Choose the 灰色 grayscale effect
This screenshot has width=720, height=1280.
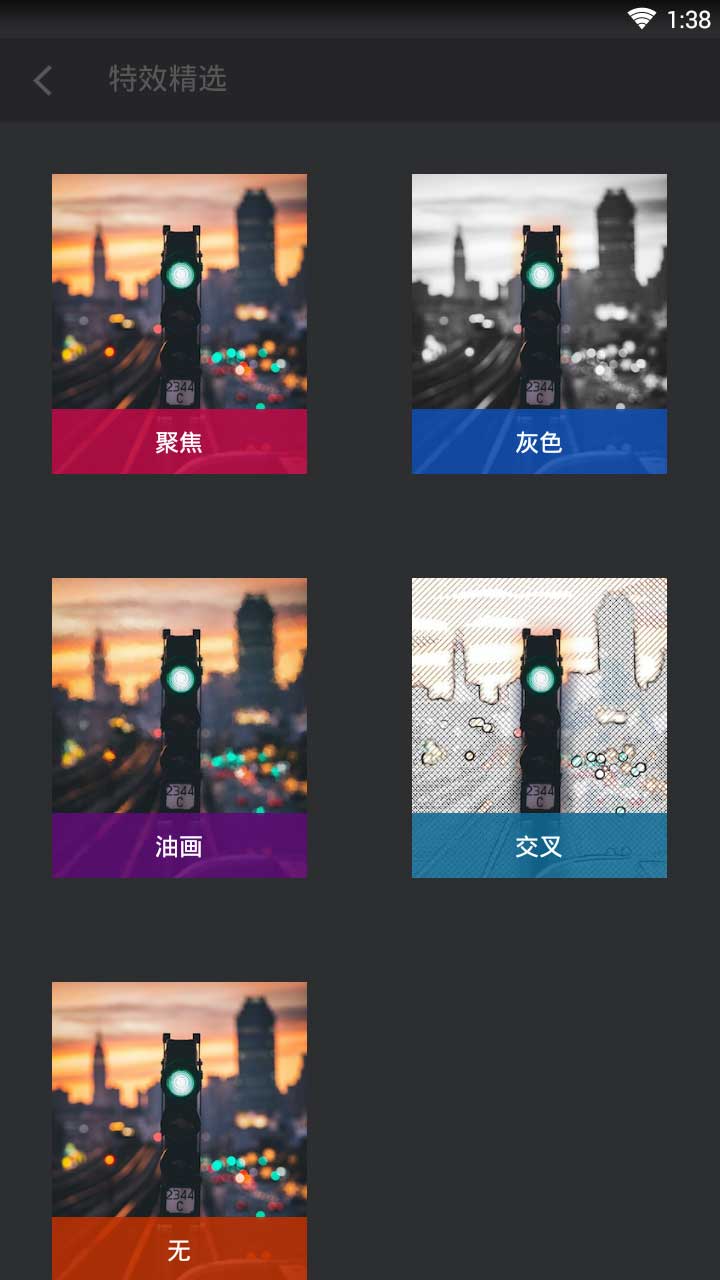click(539, 323)
